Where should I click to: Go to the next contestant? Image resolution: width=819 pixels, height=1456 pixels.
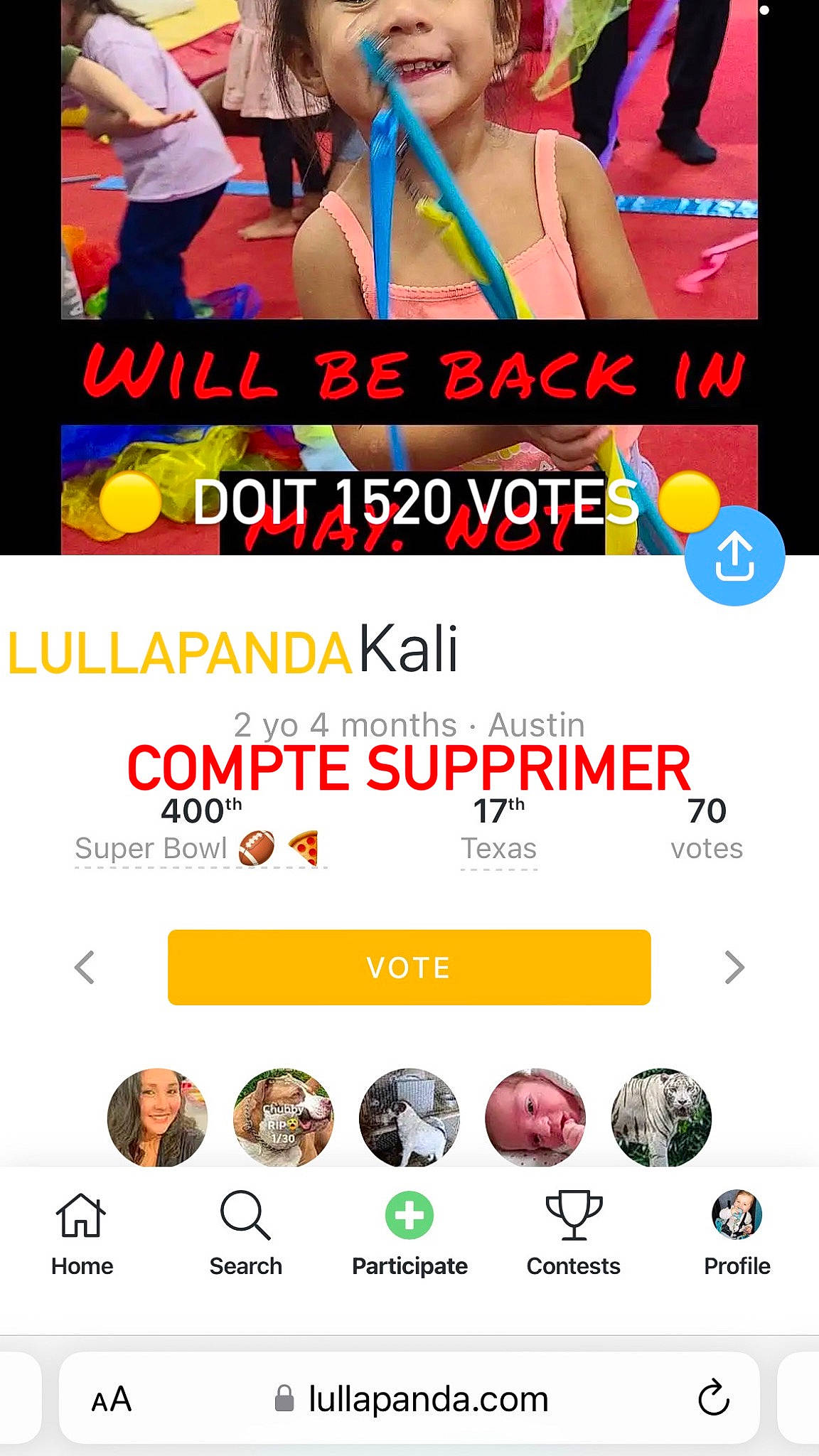pyautogui.click(x=734, y=967)
